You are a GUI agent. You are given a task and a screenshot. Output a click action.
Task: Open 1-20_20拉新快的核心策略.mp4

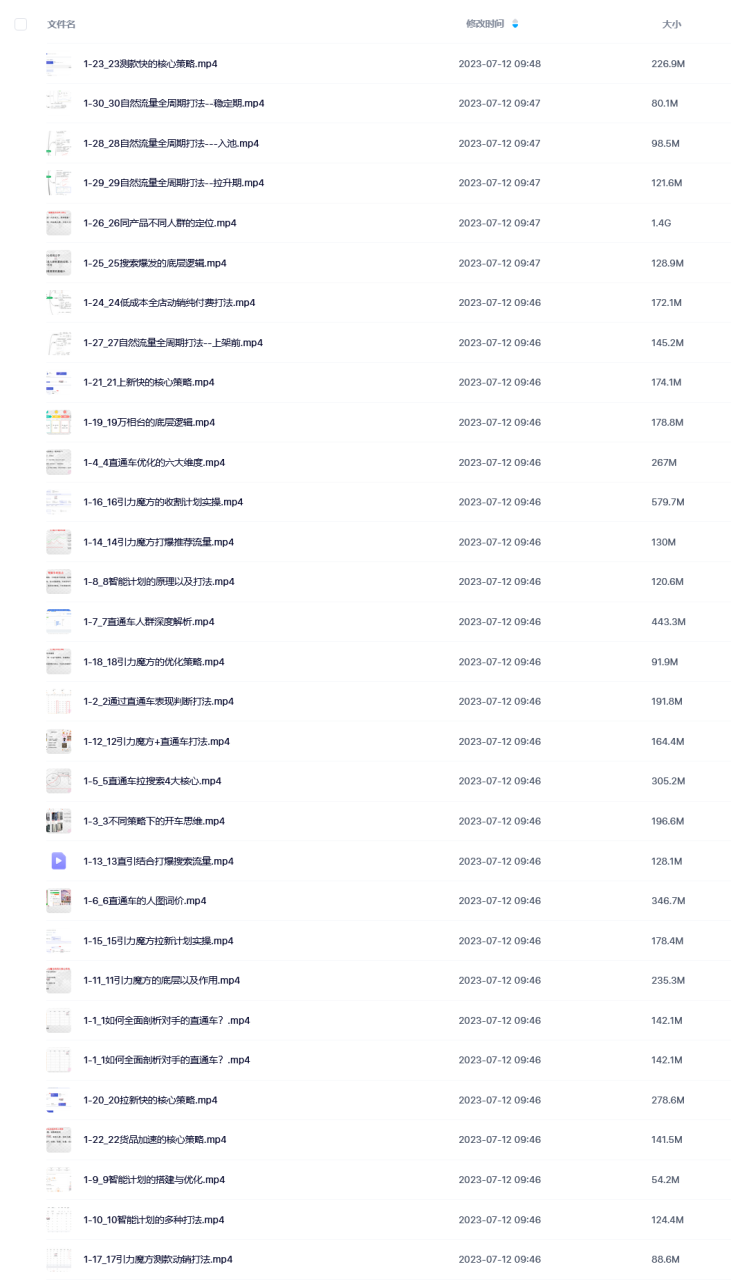click(150, 1100)
